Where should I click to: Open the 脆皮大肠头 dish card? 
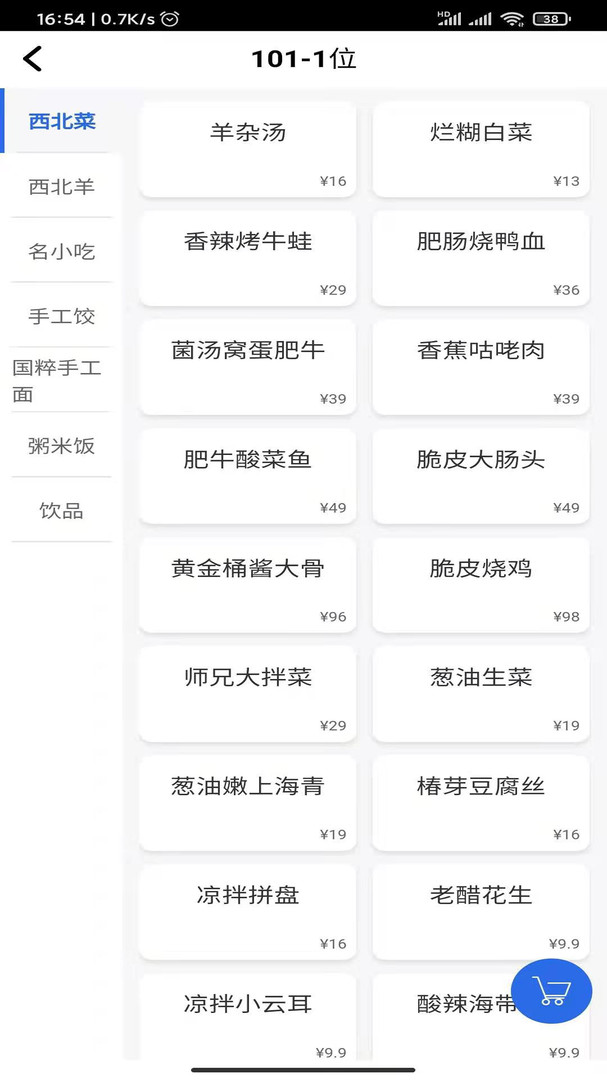point(481,476)
